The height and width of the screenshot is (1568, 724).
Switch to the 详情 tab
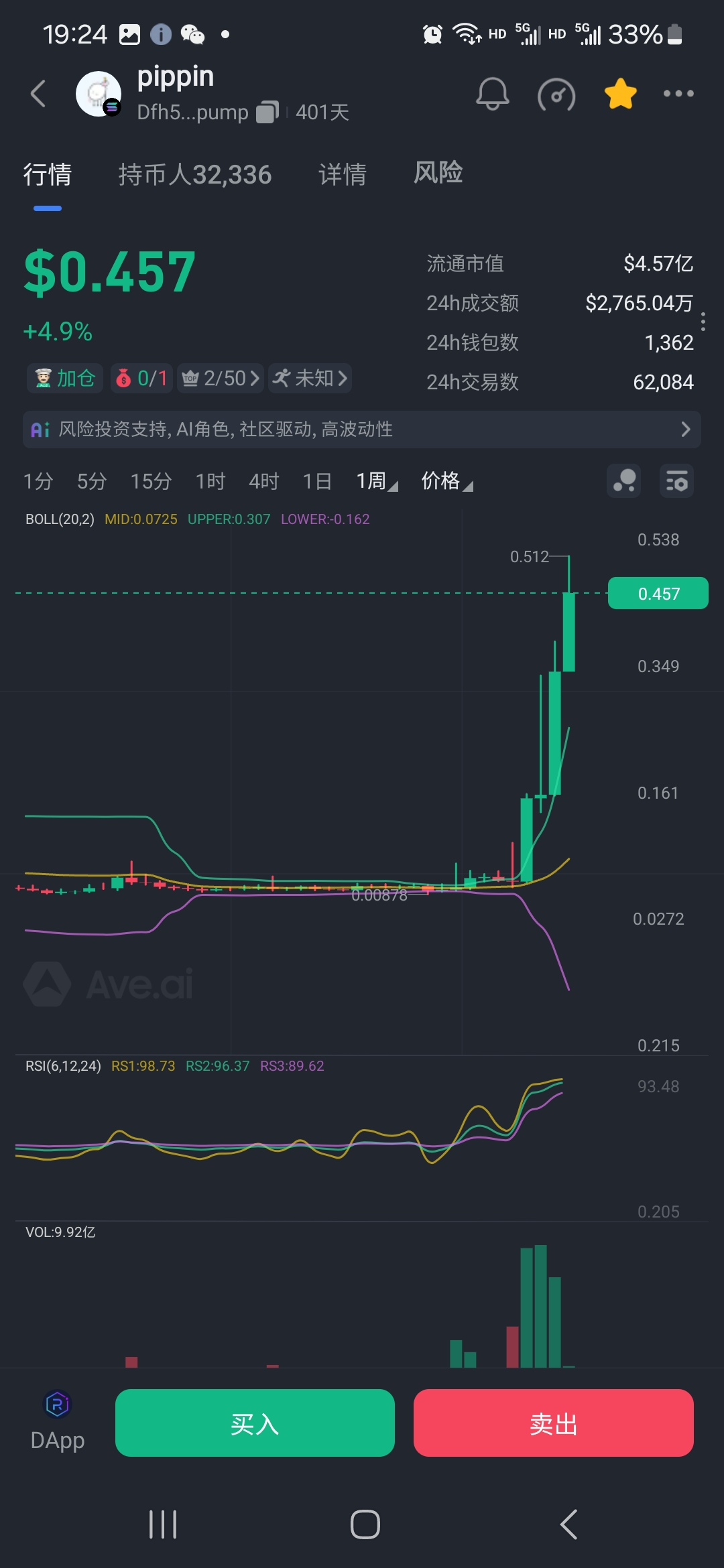343,175
